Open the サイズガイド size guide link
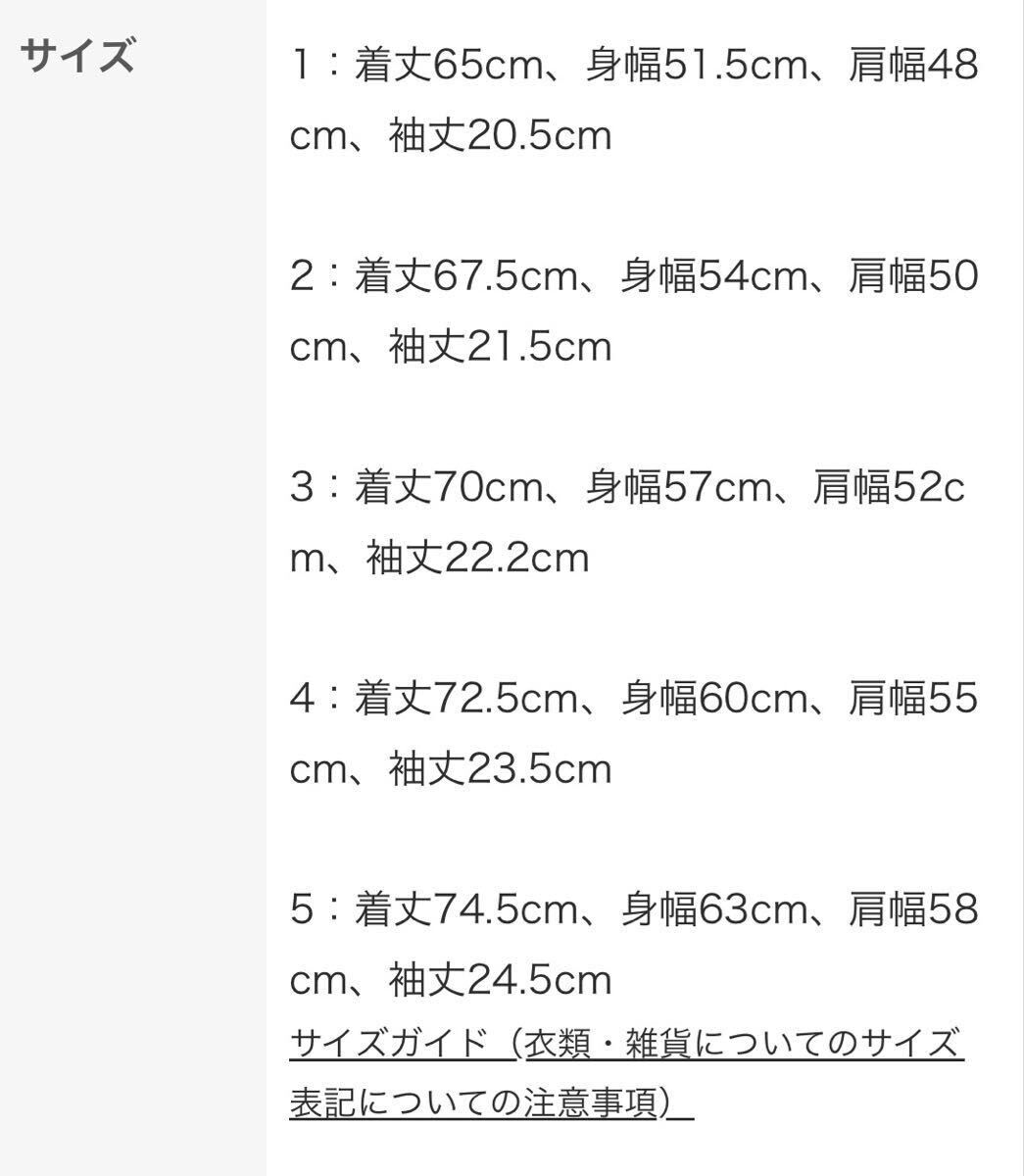The image size is (1024, 1176). tap(392, 1045)
